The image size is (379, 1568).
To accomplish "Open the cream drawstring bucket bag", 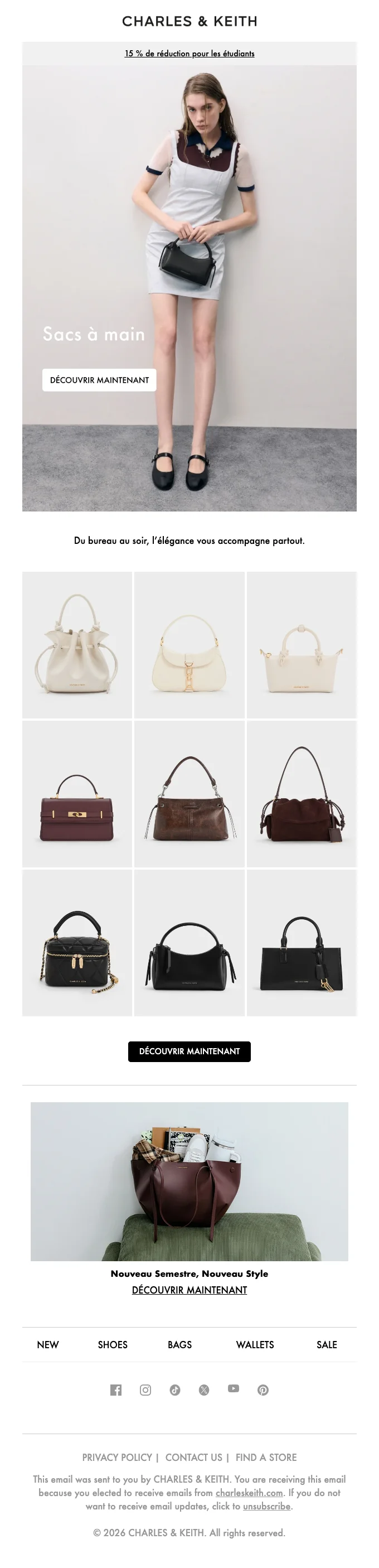I will point(77,645).
